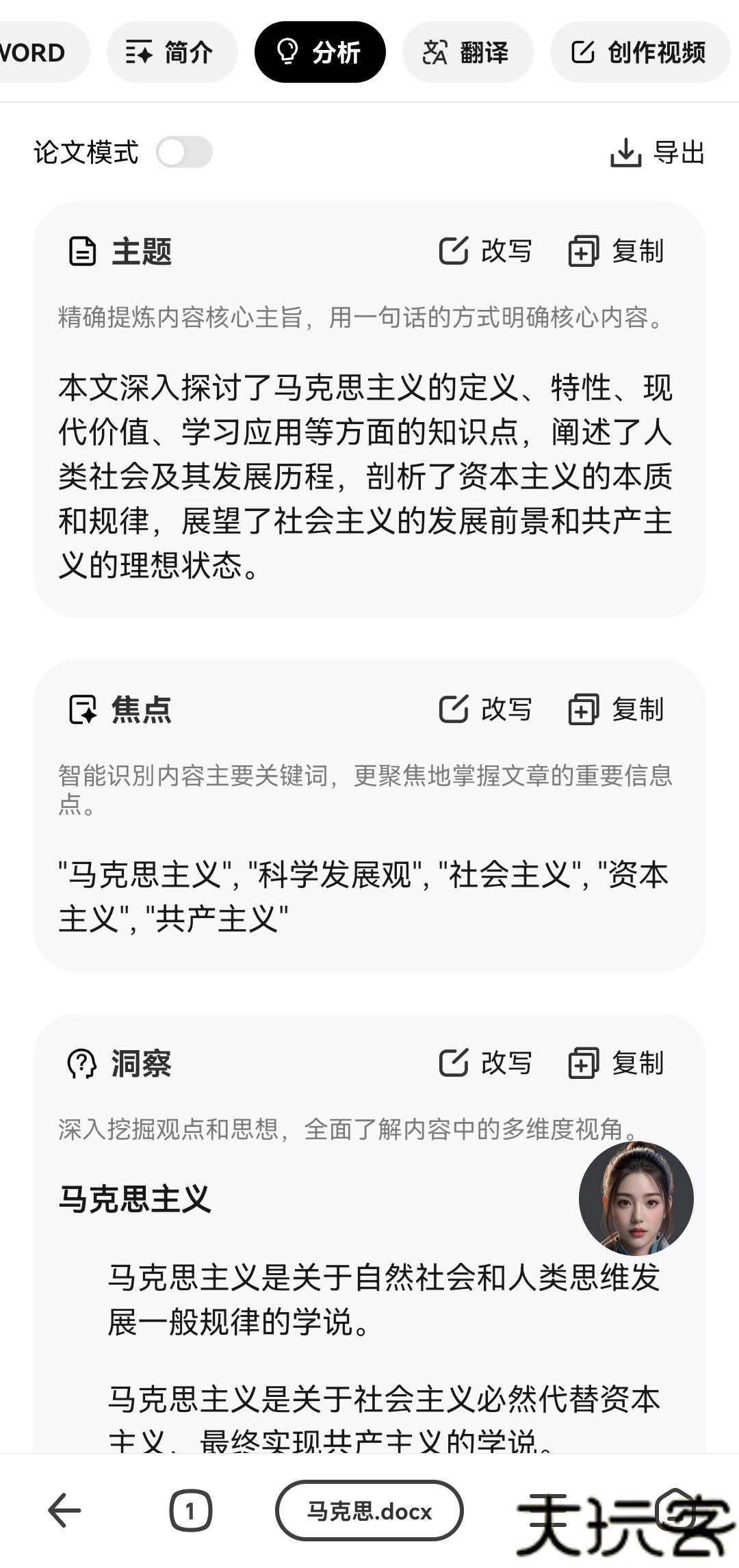Tap the 马克思.docx file pill
This screenshot has width=739, height=1568.
point(369,1511)
